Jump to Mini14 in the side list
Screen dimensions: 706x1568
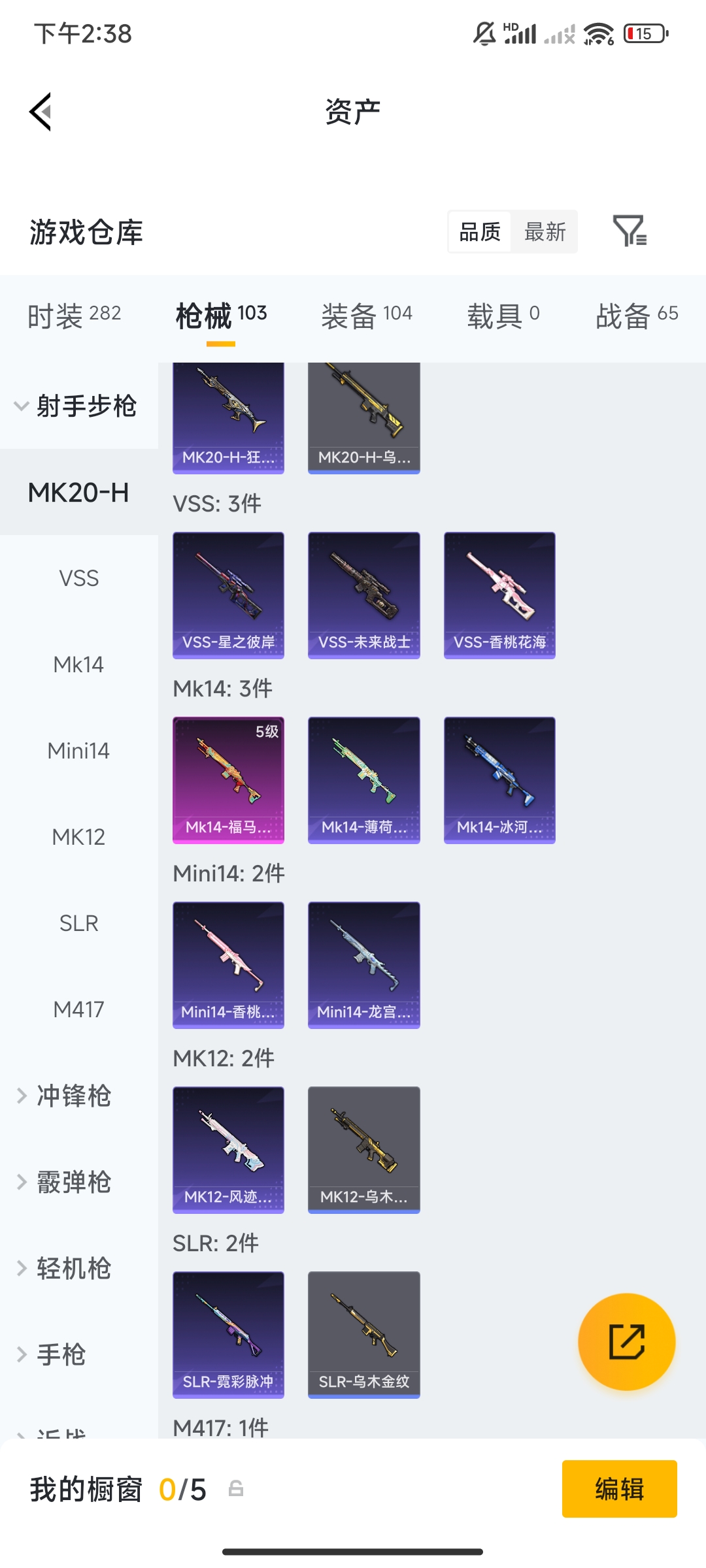[78, 751]
